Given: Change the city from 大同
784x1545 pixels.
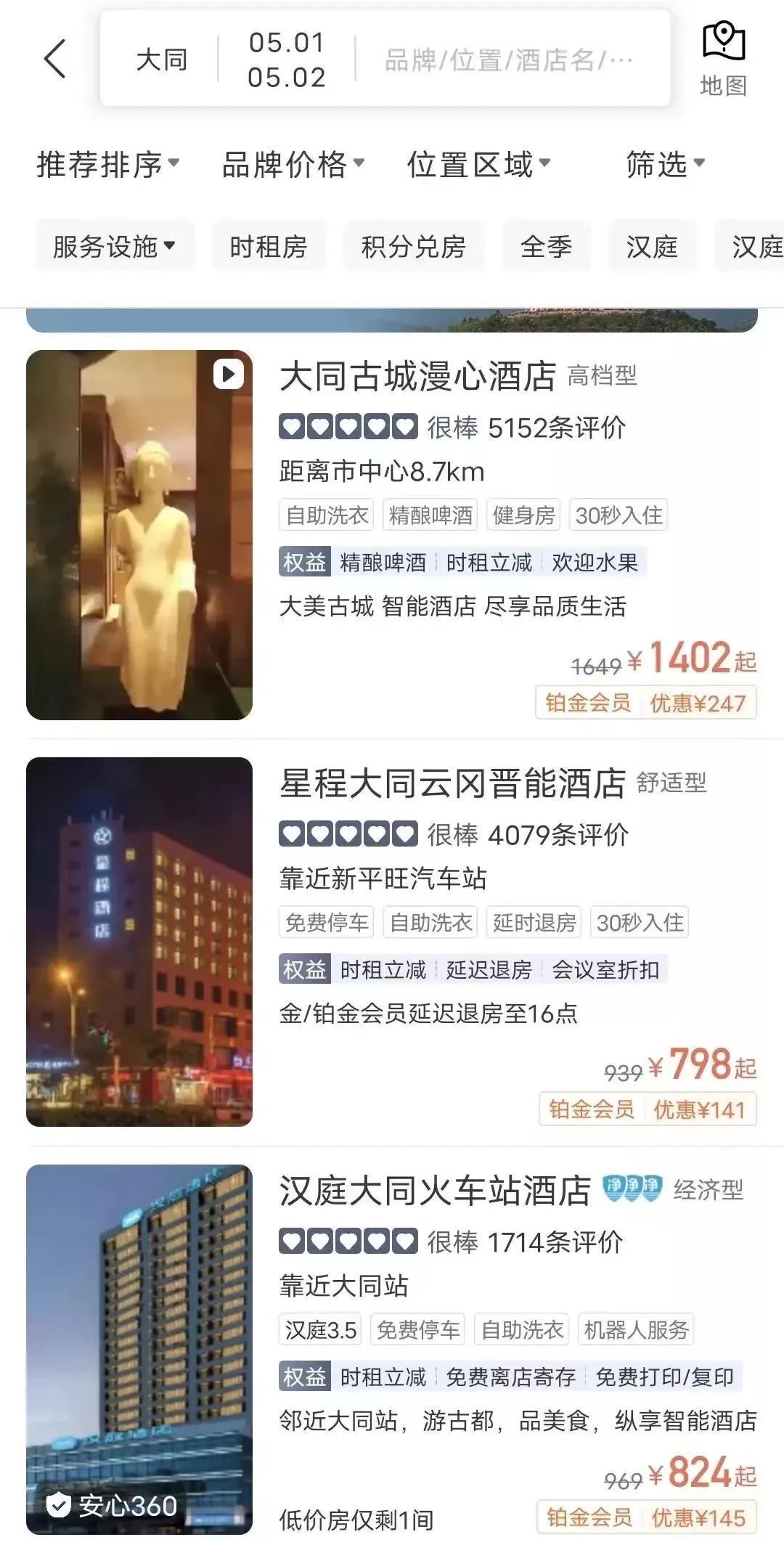Looking at the screenshot, I should pyautogui.click(x=161, y=60).
